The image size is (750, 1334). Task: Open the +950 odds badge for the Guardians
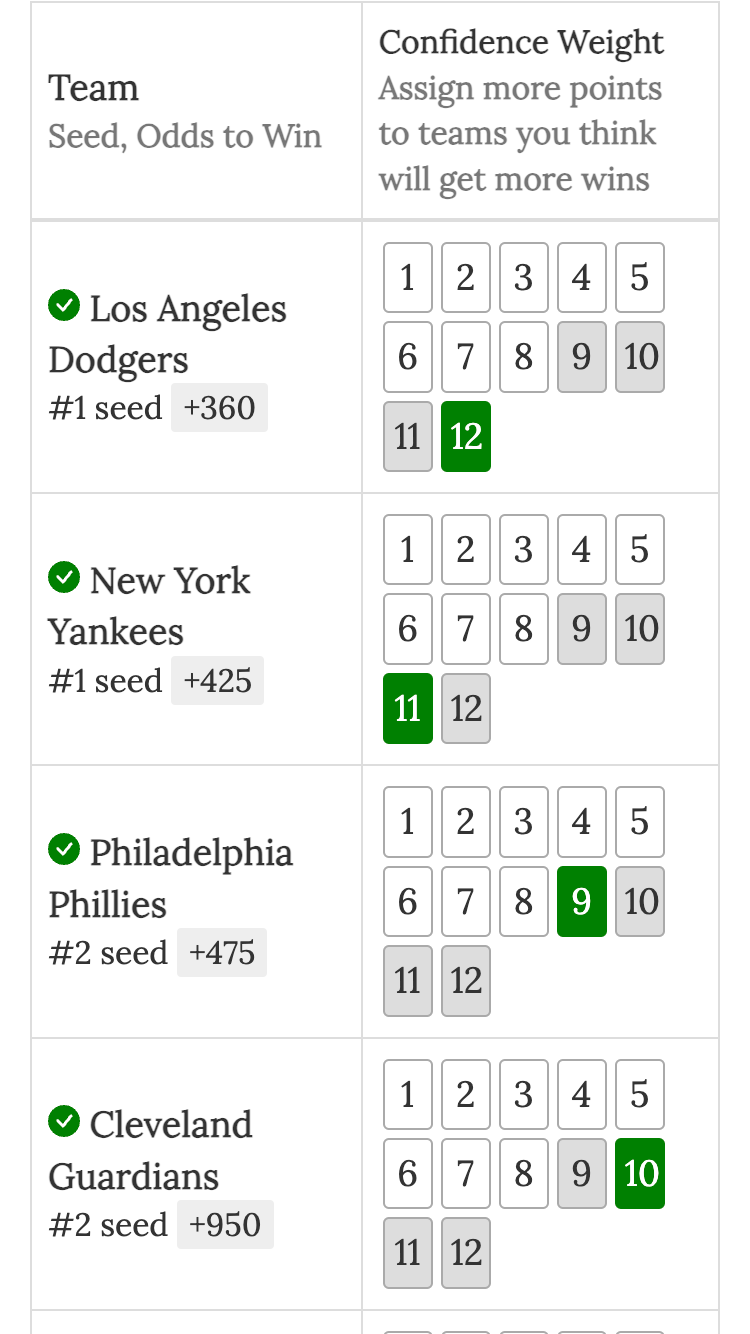coord(225,1224)
